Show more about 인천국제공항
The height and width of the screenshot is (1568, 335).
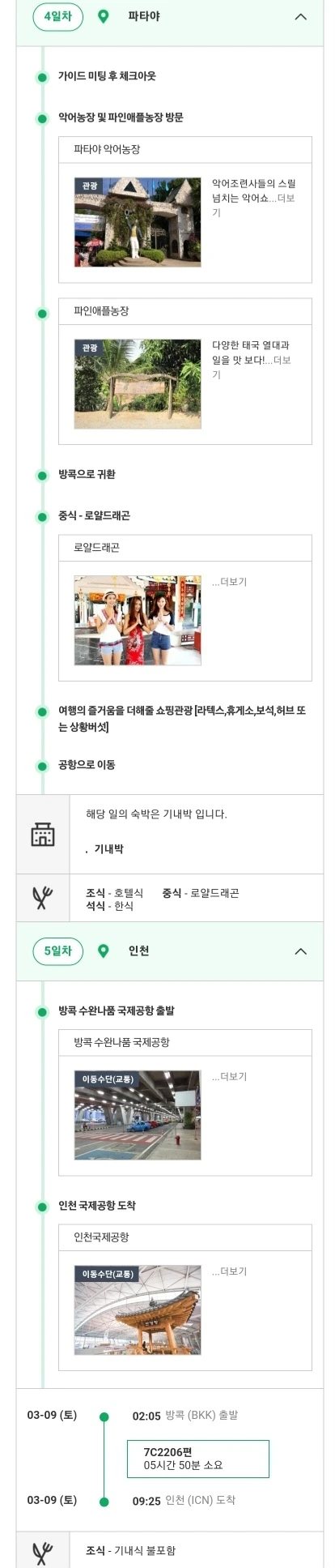point(229,1271)
